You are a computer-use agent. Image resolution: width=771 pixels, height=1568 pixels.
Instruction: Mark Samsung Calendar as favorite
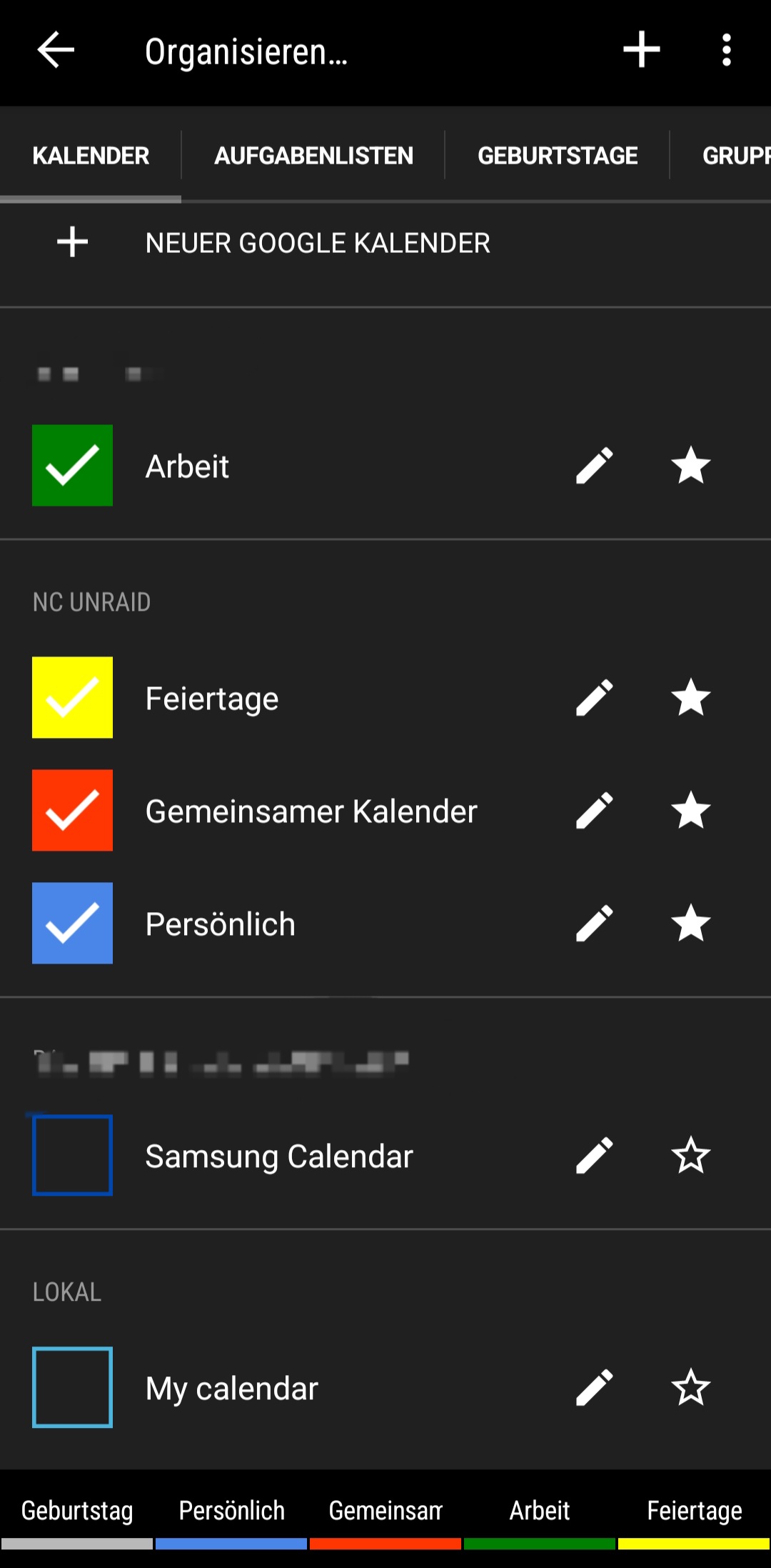coord(690,1155)
